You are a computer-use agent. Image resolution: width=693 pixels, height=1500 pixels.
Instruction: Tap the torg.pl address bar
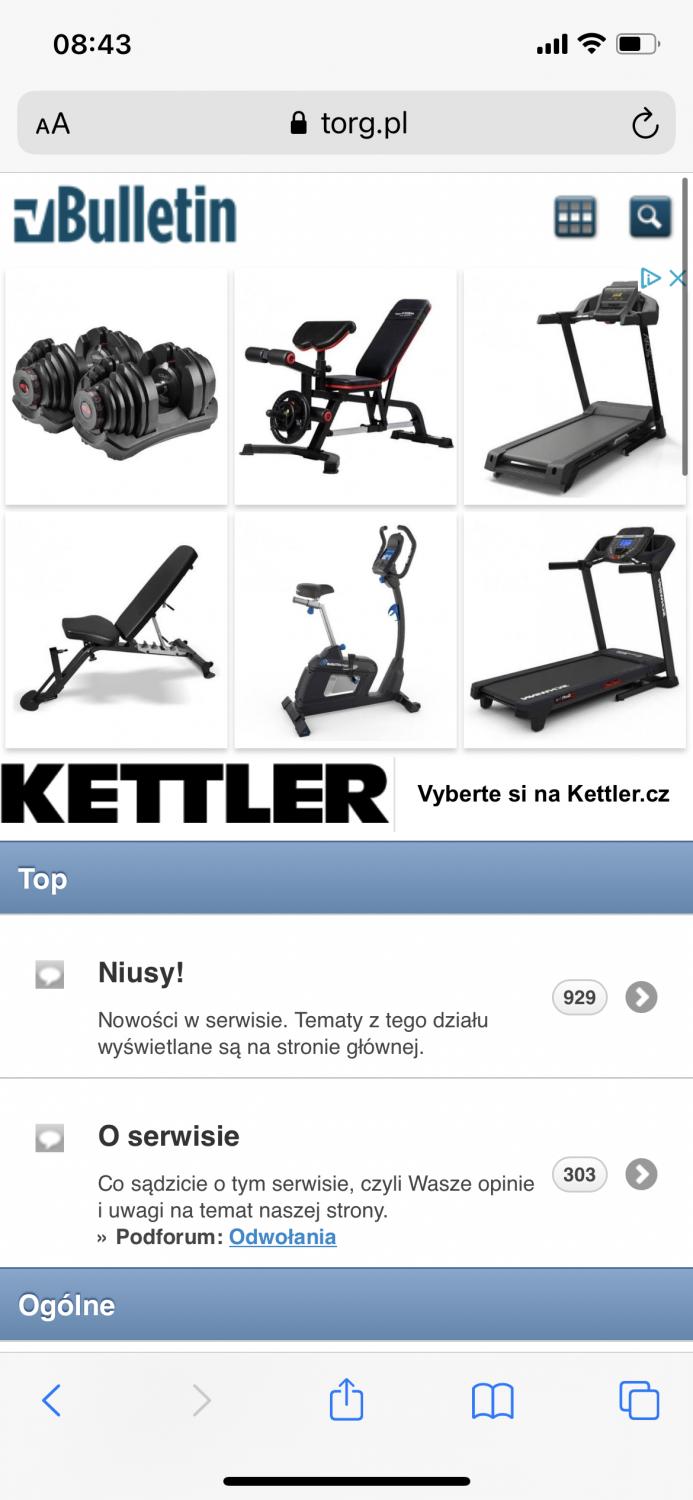(x=348, y=124)
